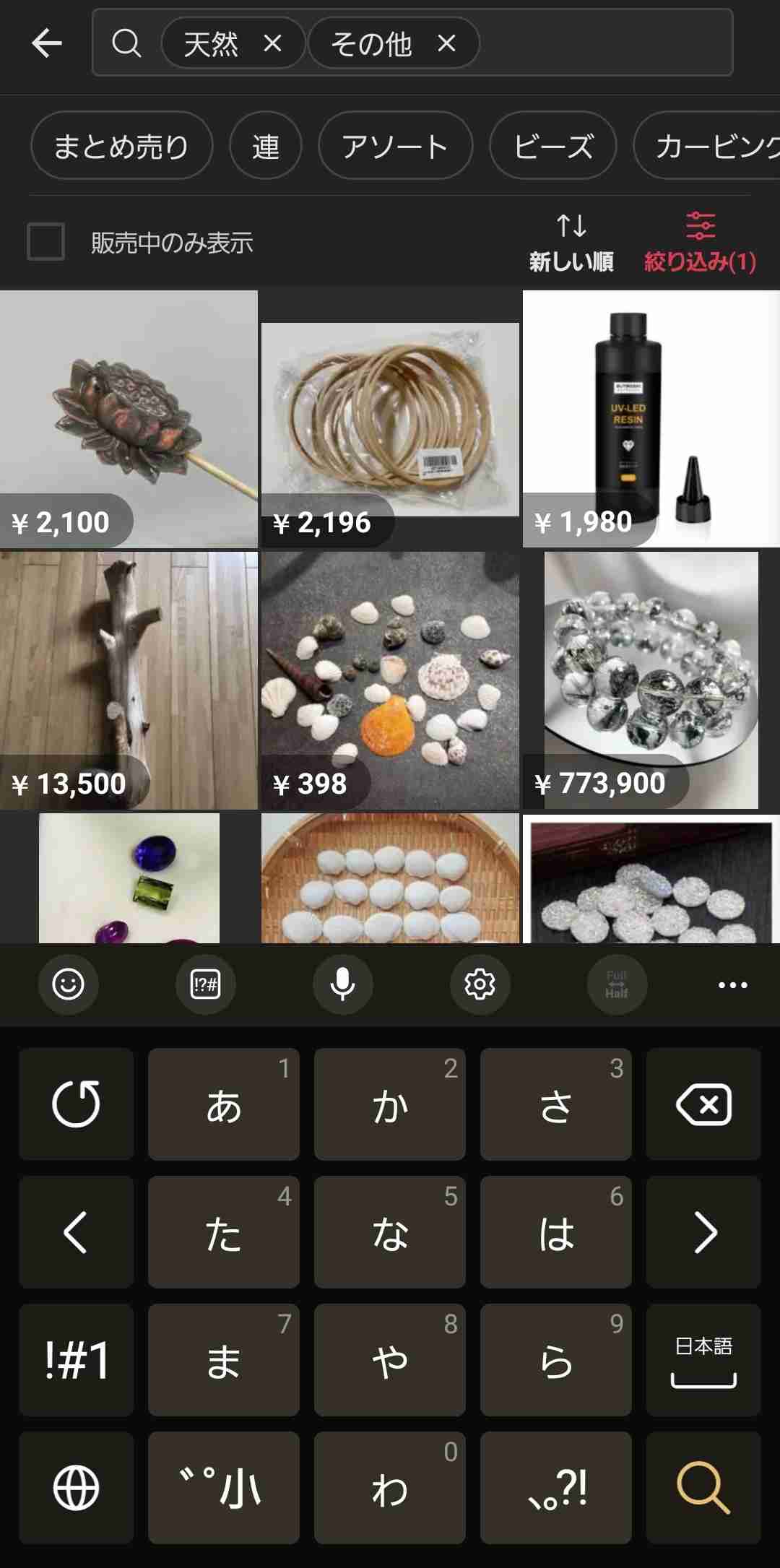
Task: Toggle Full/Half width input mode
Action: click(x=617, y=983)
